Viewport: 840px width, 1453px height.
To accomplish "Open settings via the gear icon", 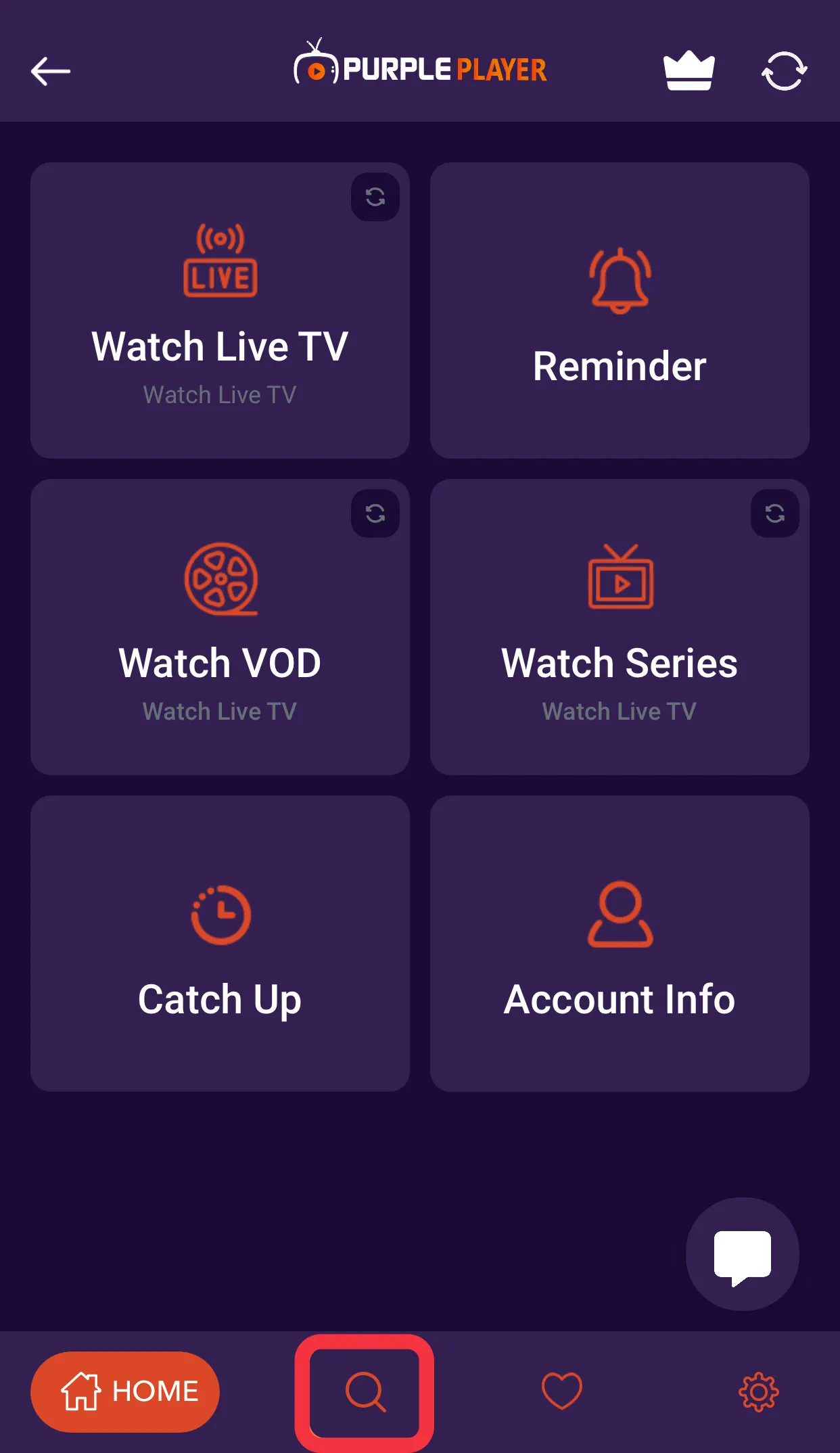I will coord(758,1391).
